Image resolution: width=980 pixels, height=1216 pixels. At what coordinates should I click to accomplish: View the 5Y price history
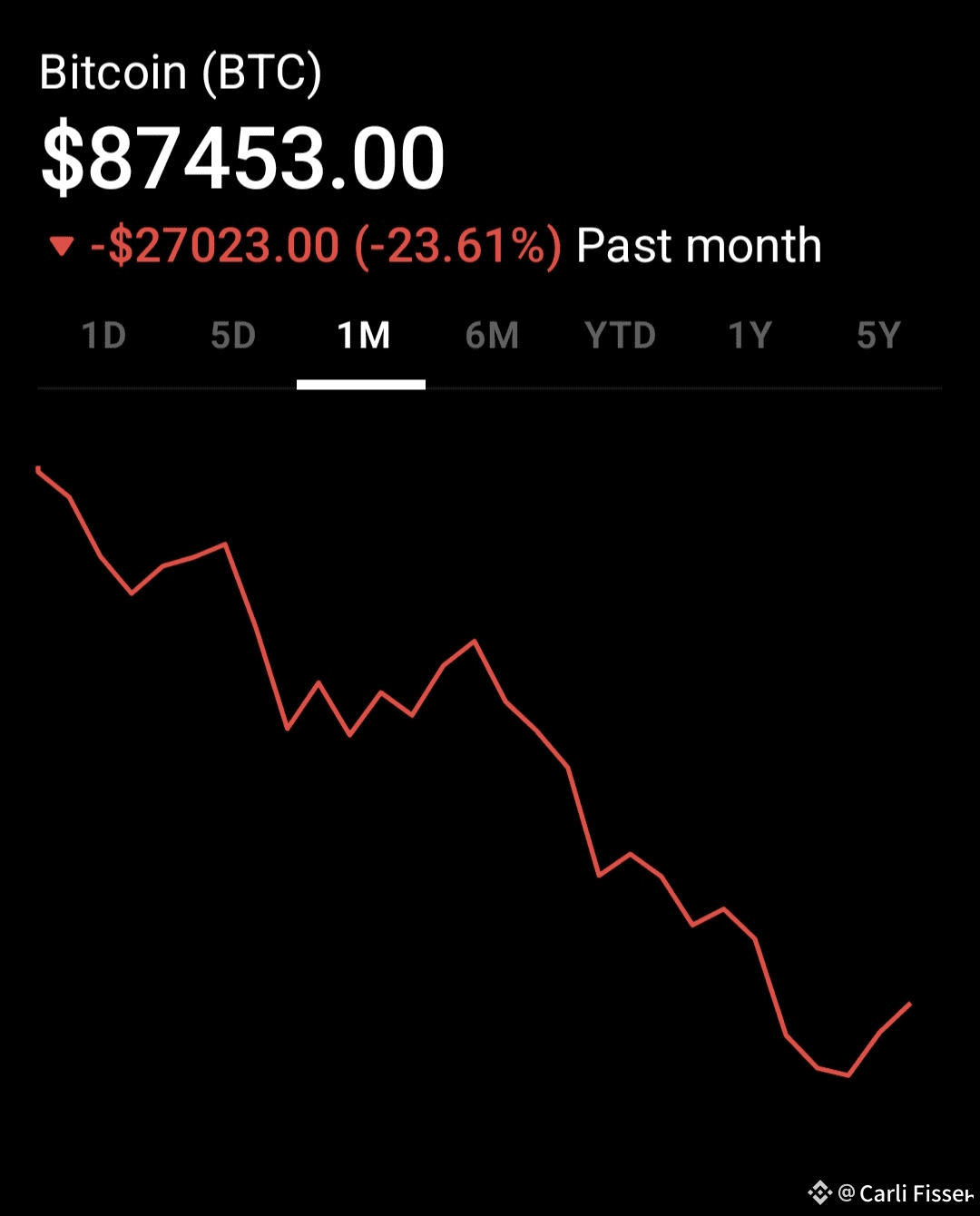click(x=878, y=336)
